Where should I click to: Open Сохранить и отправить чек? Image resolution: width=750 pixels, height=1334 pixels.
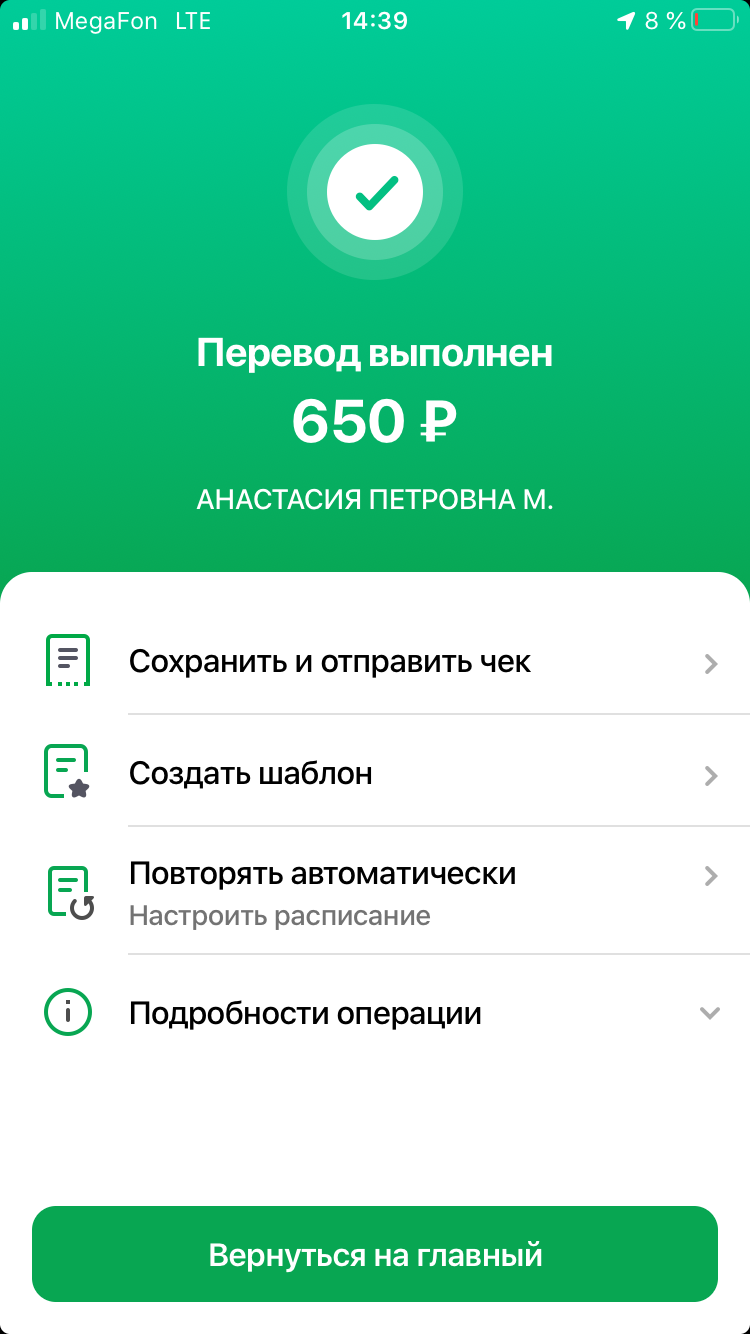[375, 661]
